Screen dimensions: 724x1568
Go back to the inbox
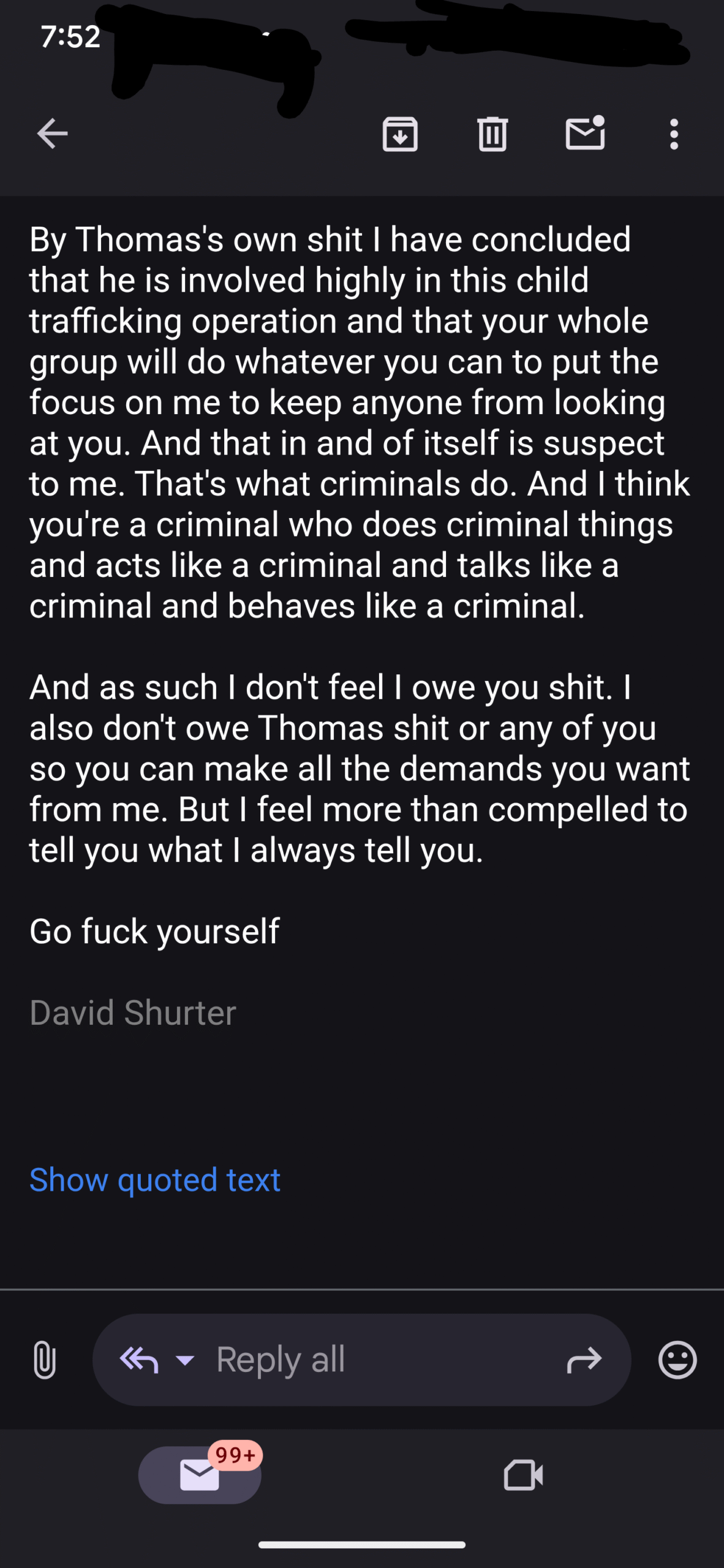52,134
